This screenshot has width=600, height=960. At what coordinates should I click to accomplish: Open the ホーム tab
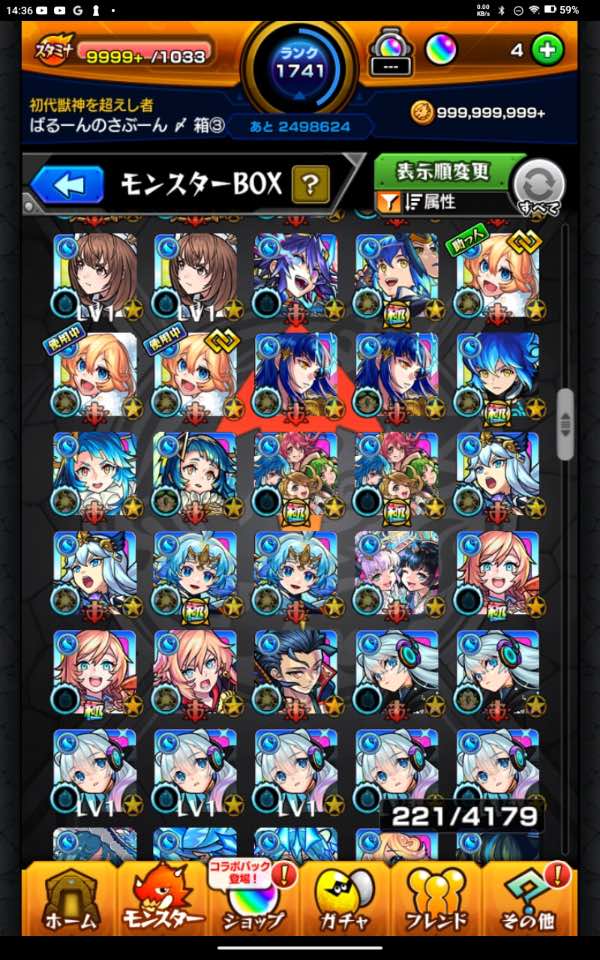71,901
